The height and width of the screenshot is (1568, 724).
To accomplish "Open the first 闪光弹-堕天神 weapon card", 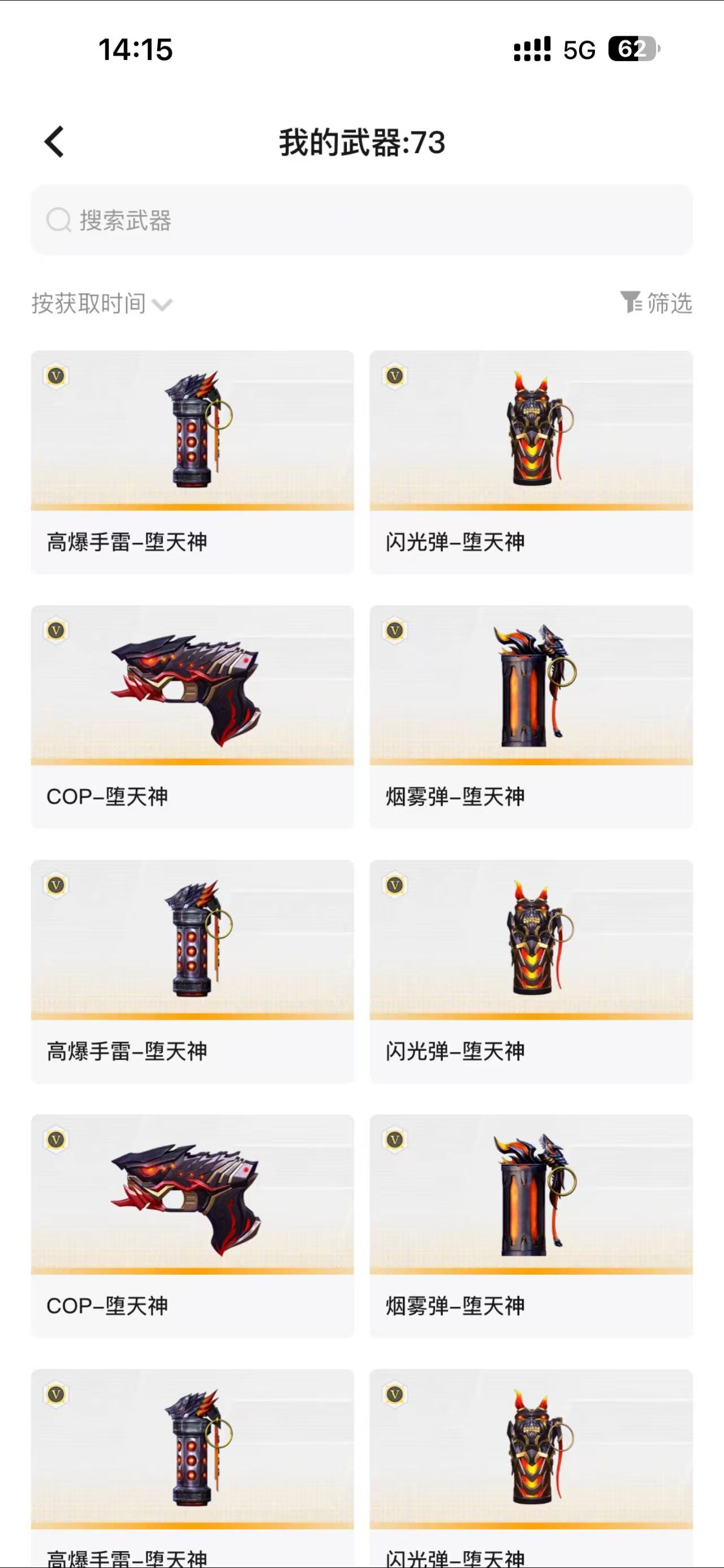I will (x=531, y=461).
